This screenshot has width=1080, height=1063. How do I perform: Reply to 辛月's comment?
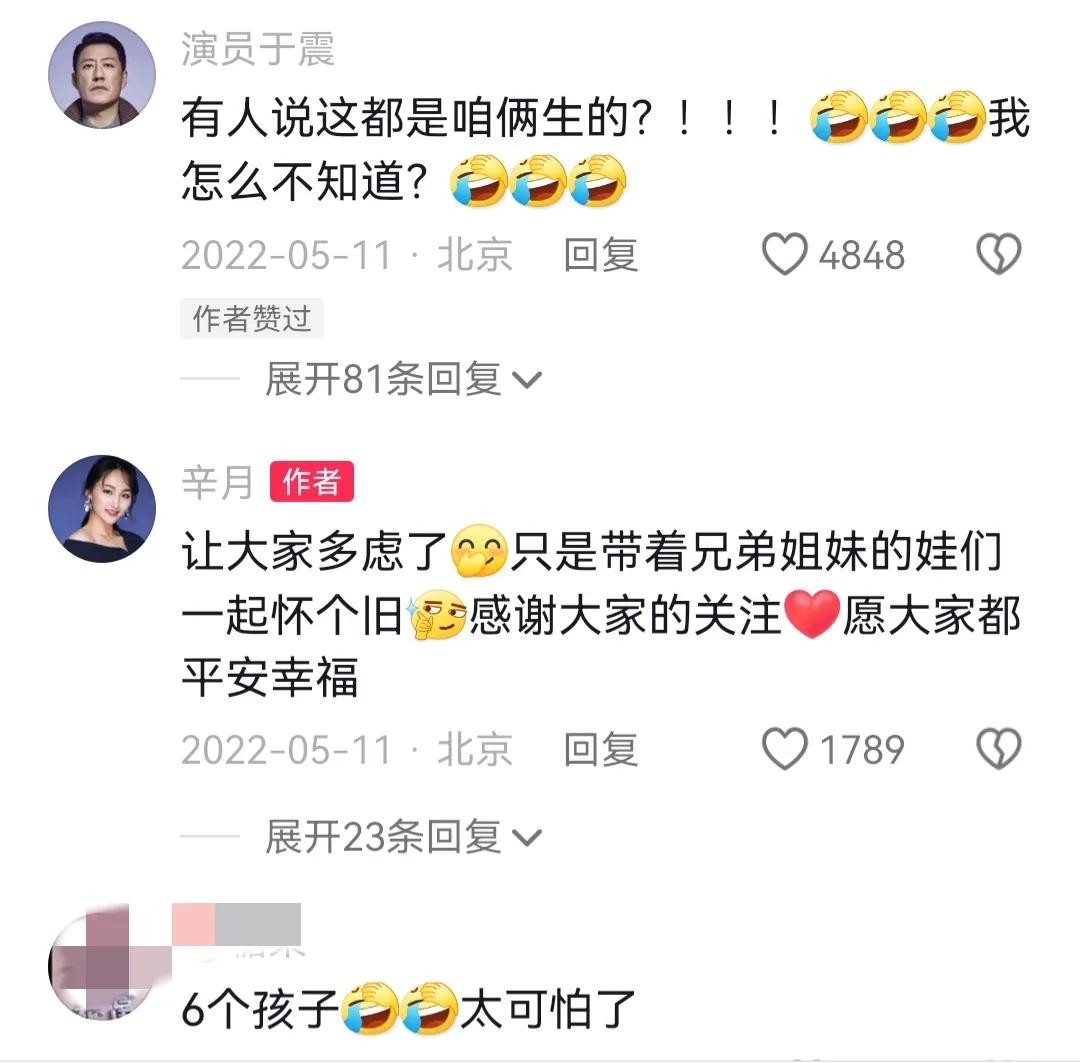pos(600,749)
